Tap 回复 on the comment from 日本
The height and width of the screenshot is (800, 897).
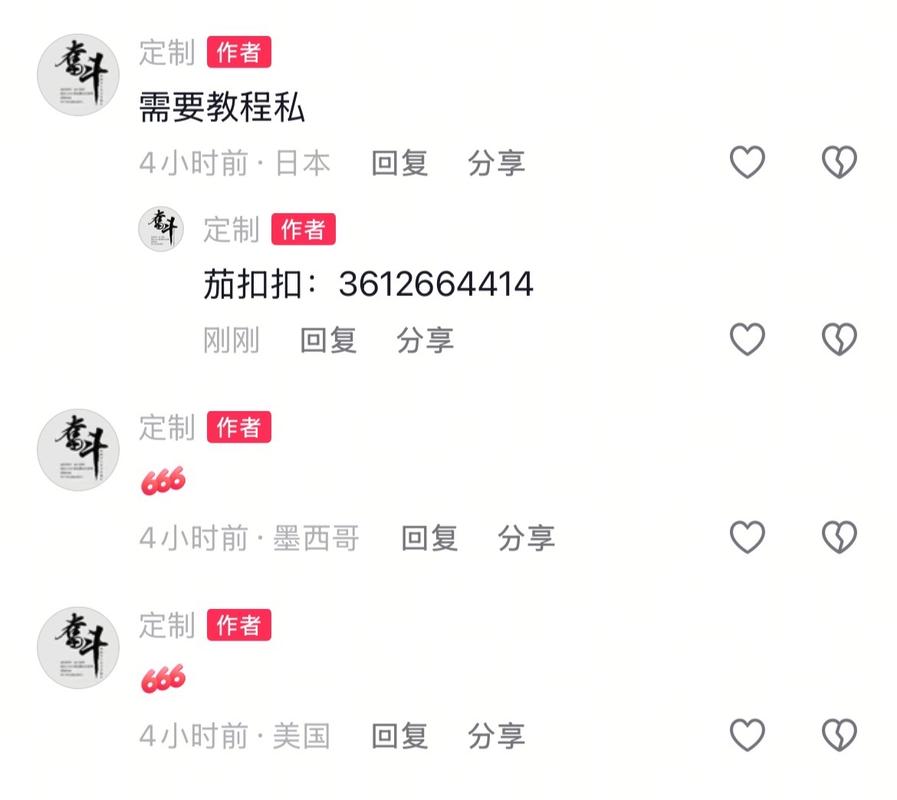point(400,163)
